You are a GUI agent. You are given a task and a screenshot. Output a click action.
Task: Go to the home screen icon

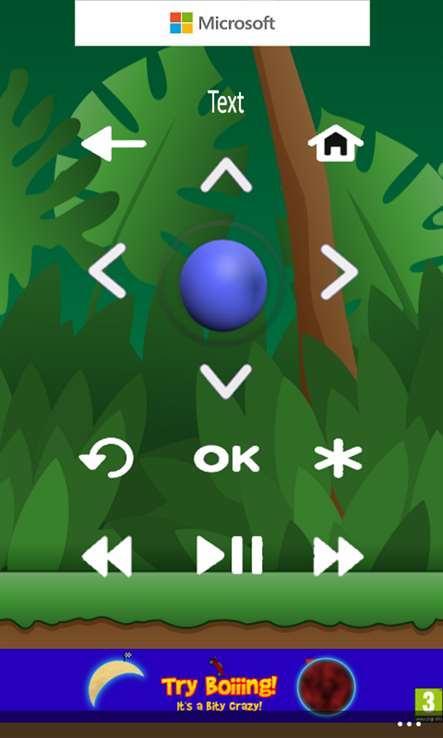(x=335, y=143)
